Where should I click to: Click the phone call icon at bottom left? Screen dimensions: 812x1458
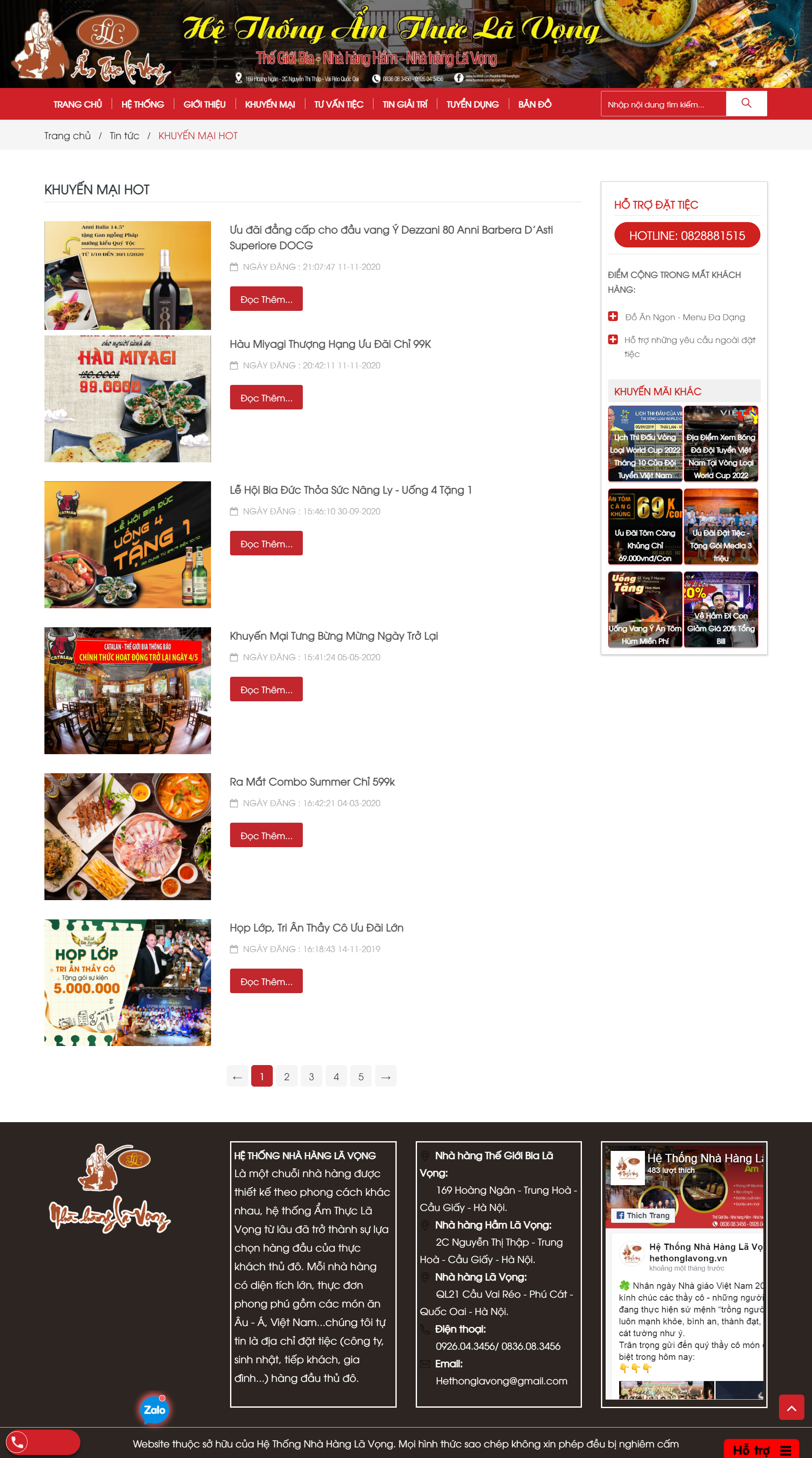[x=17, y=1443]
